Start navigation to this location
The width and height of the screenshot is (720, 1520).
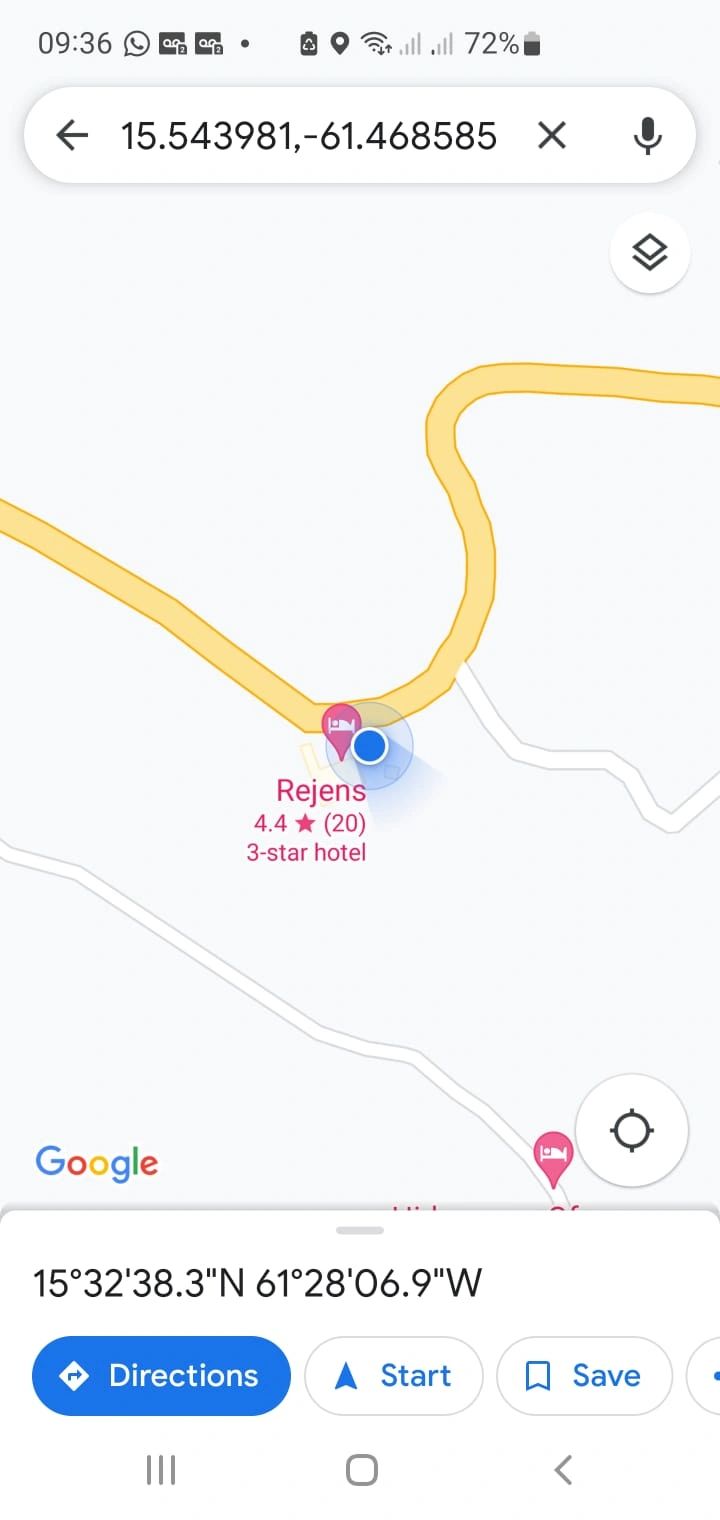point(394,1376)
